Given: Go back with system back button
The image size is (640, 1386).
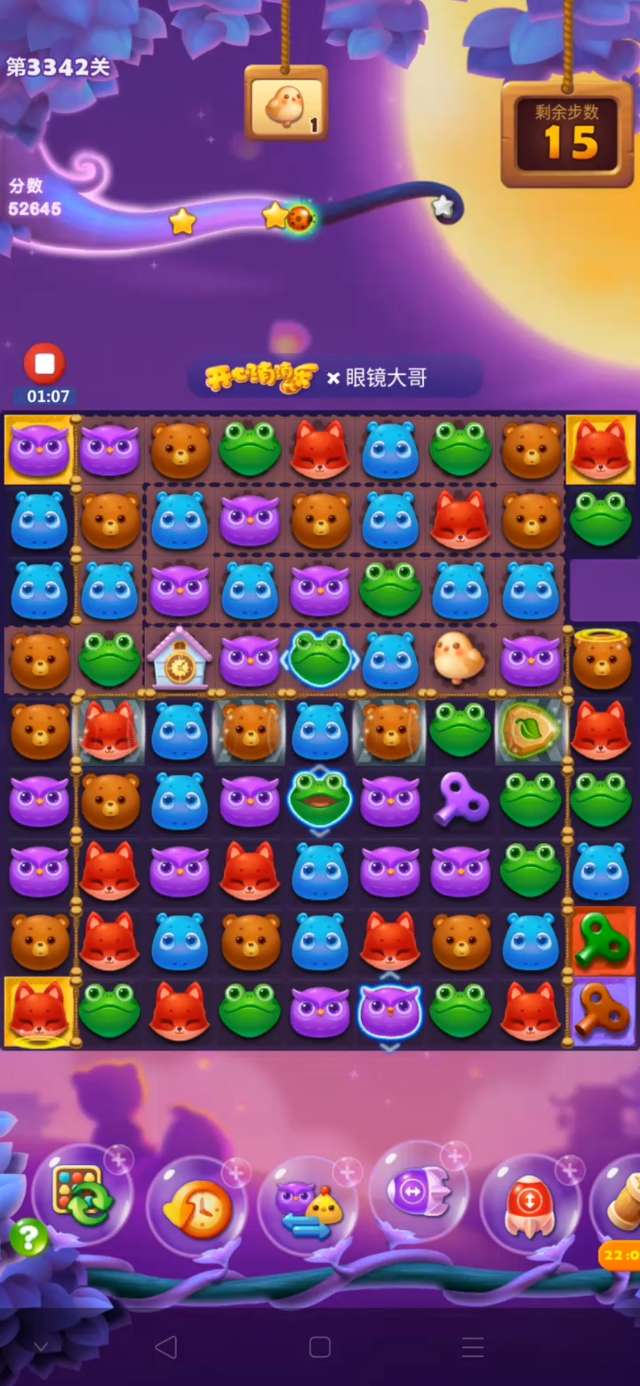Looking at the screenshot, I should coord(166,1347).
